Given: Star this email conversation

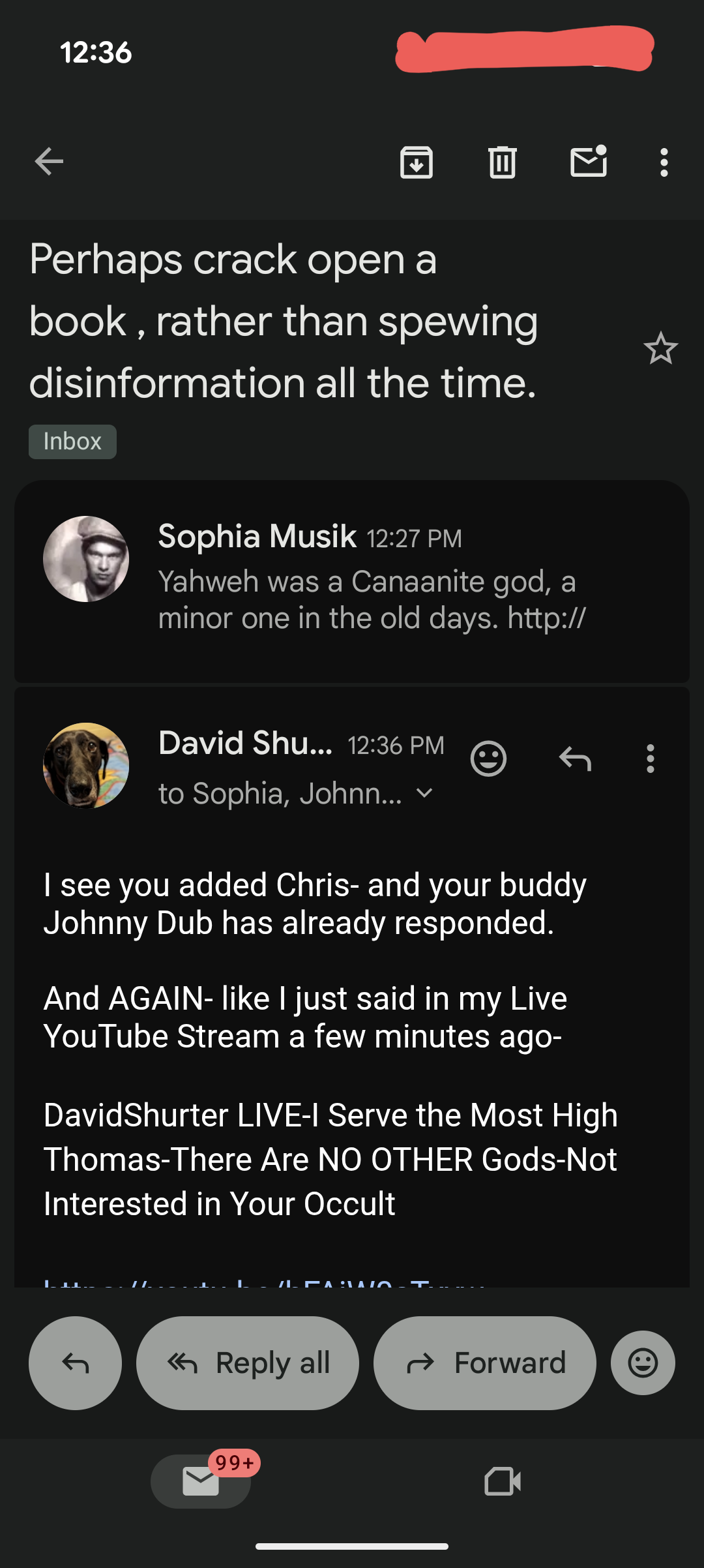Looking at the screenshot, I should pos(660,348).
